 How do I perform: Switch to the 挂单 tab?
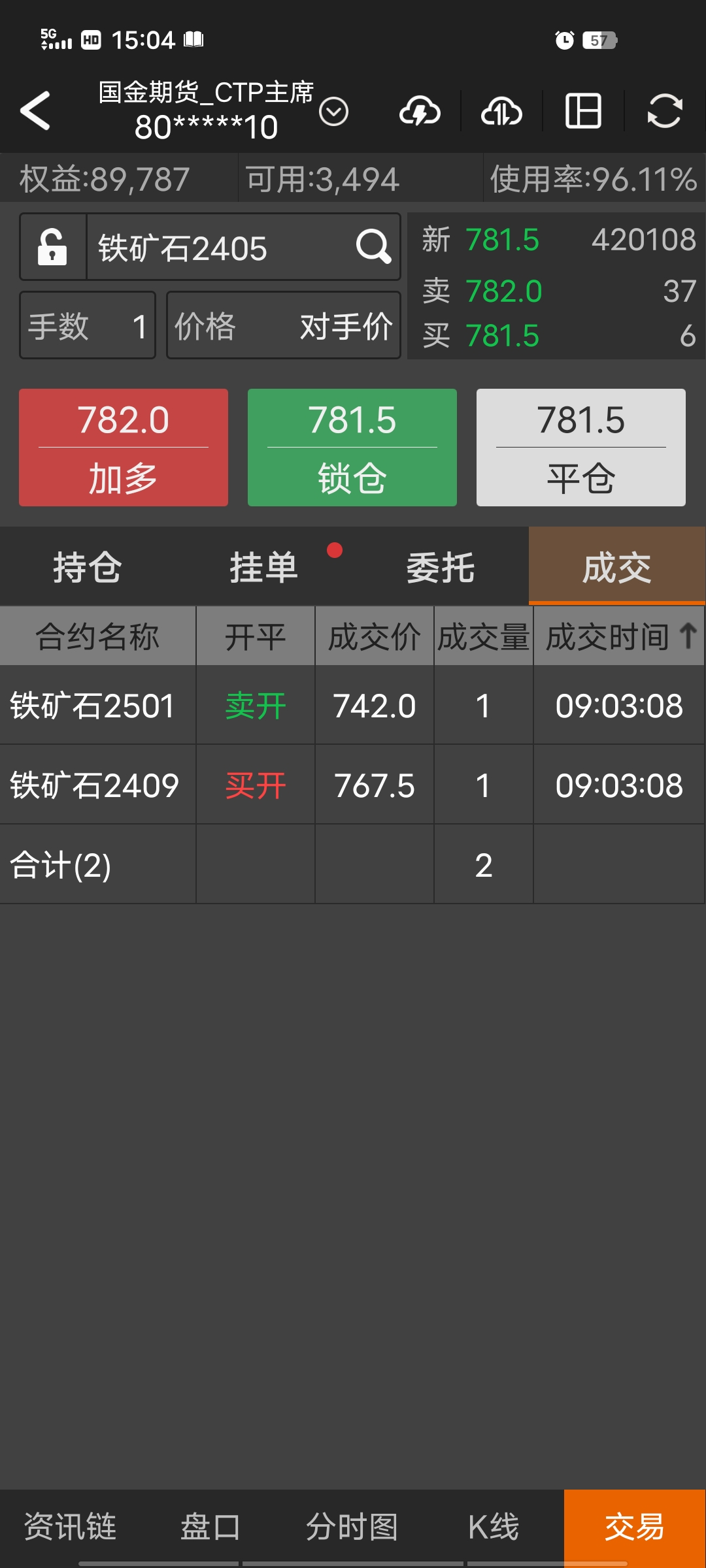264,566
